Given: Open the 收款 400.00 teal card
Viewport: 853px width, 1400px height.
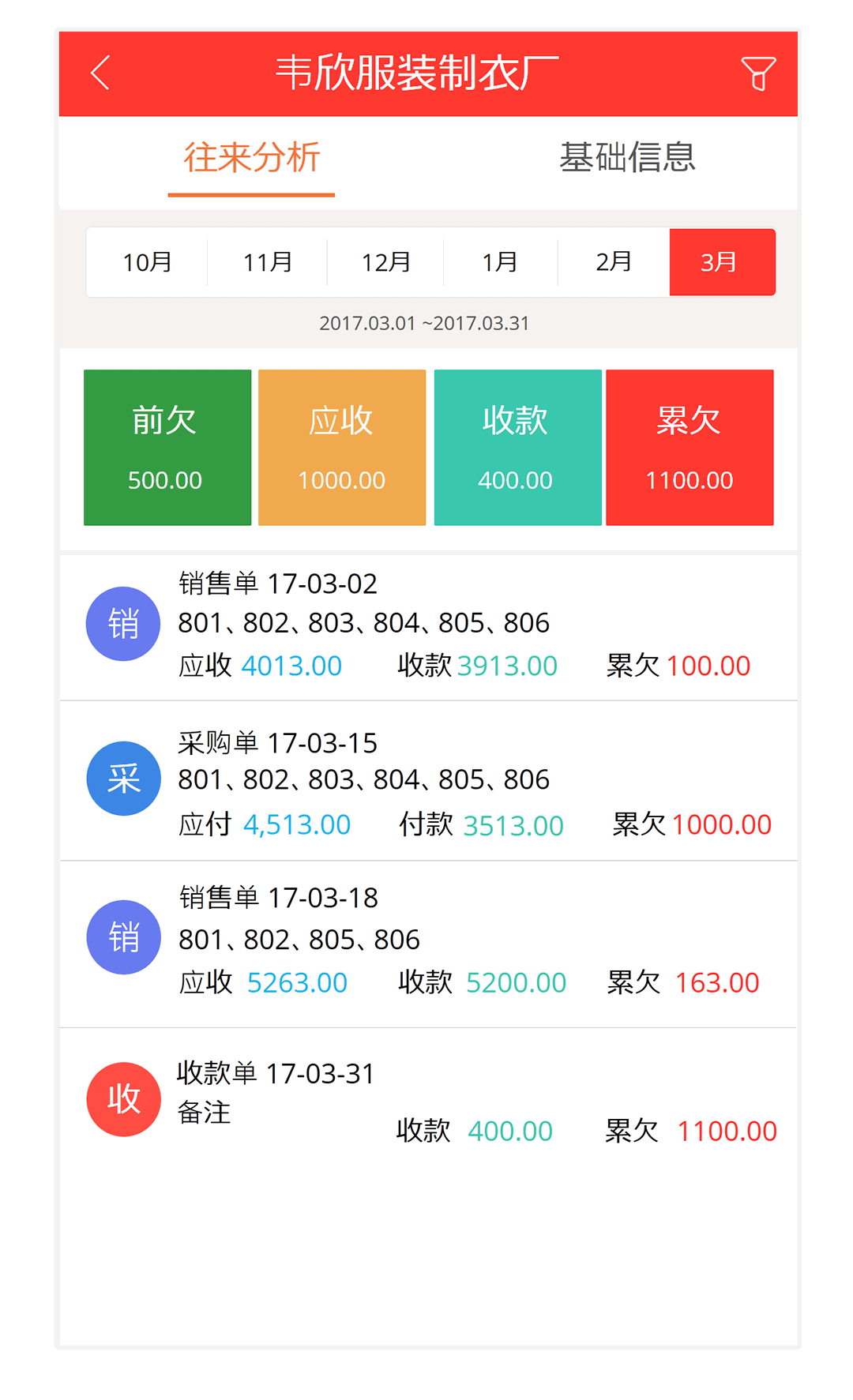Looking at the screenshot, I should (518, 448).
